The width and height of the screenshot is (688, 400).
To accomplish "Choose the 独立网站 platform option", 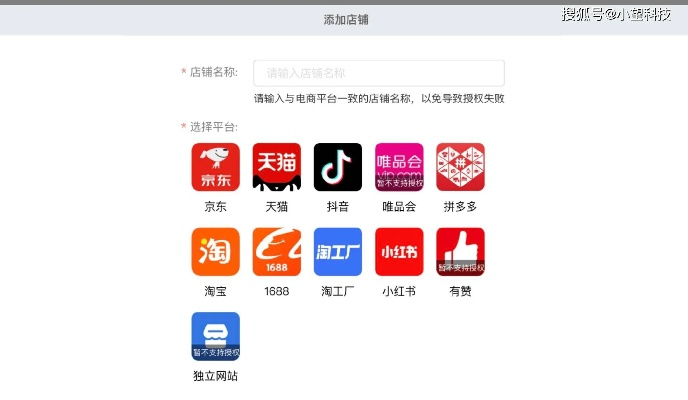I will [x=215, y=337].
